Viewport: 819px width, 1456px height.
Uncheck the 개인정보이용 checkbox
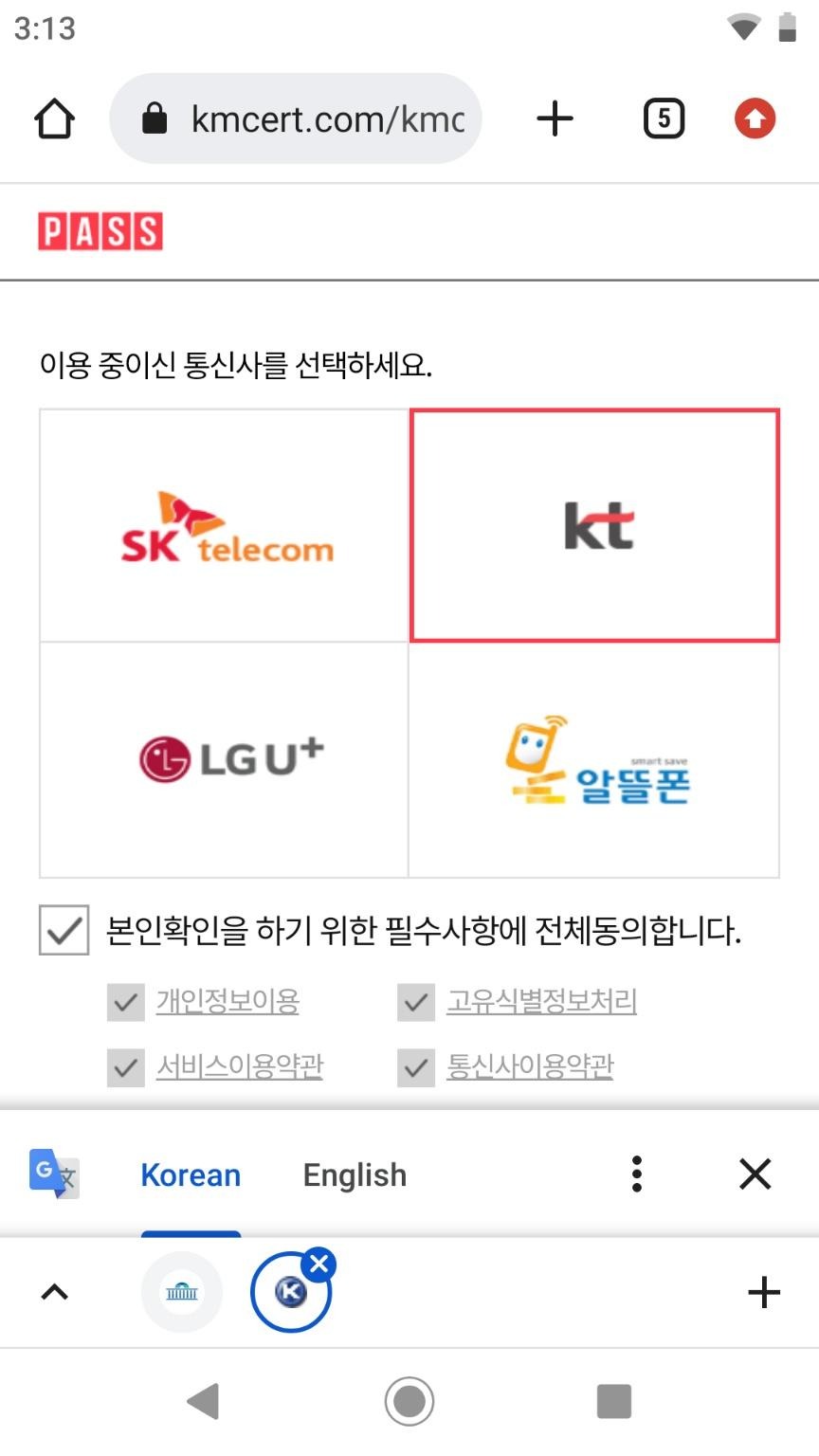[x=126, y=1002]
